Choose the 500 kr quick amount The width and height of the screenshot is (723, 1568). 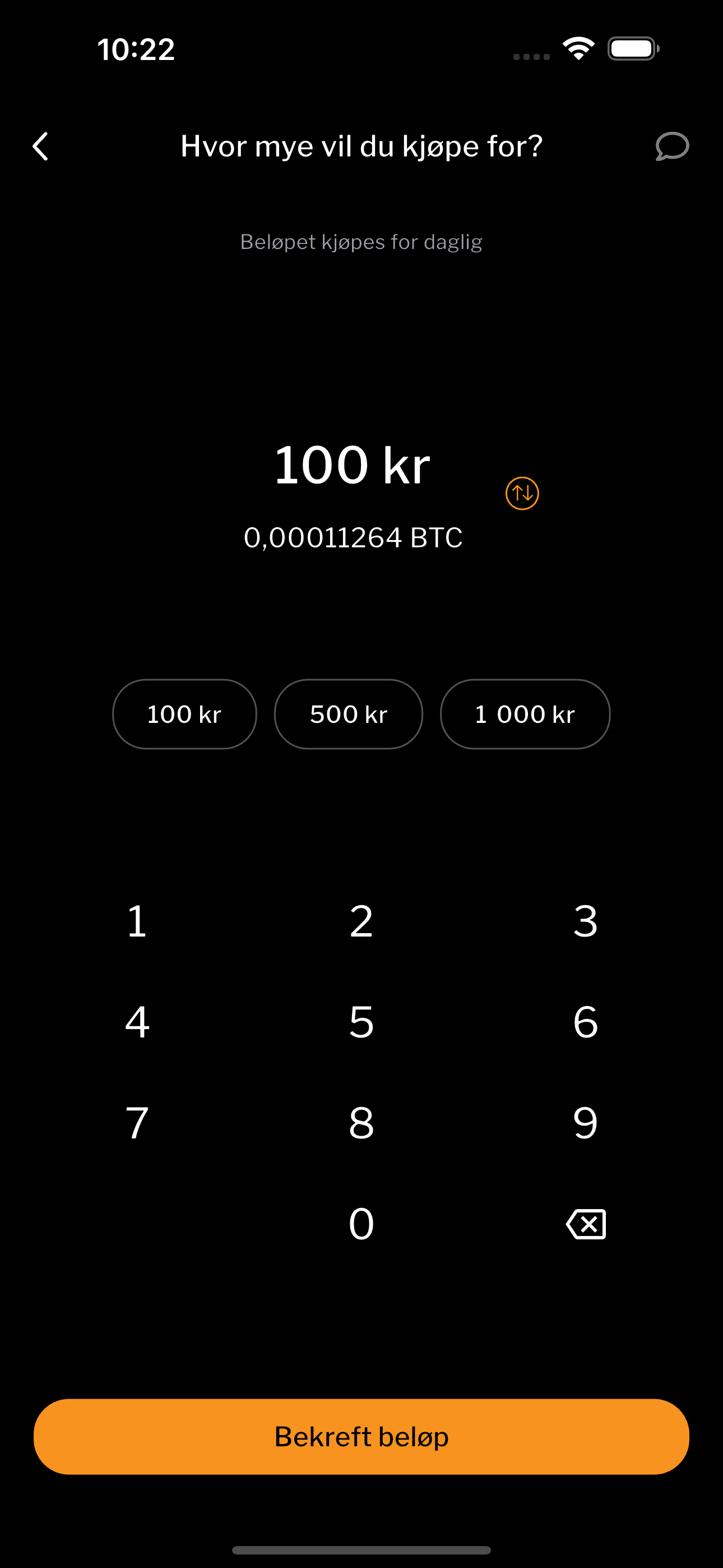click(348, 714)
